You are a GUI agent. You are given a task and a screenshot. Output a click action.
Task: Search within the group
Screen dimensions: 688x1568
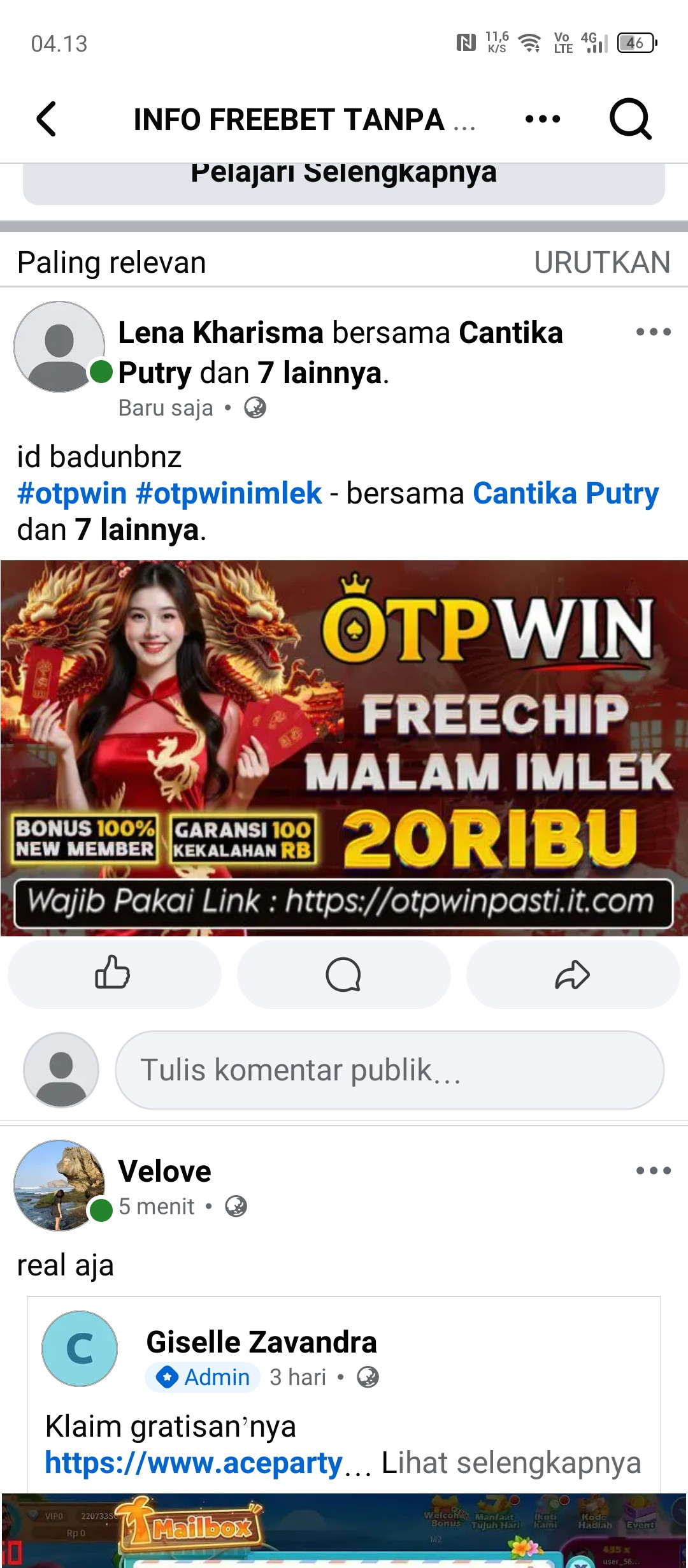click(x=630, y=119)
